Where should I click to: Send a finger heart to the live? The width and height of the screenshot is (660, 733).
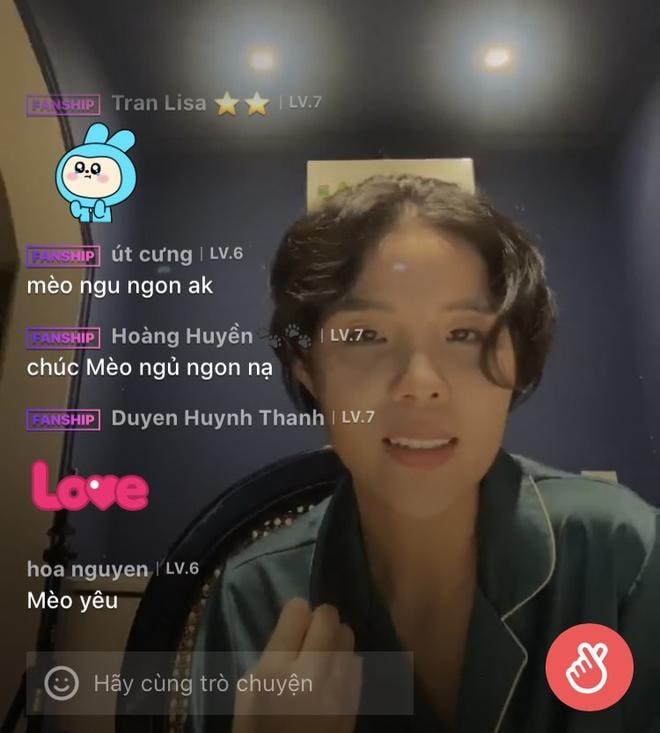coord(589,667)
